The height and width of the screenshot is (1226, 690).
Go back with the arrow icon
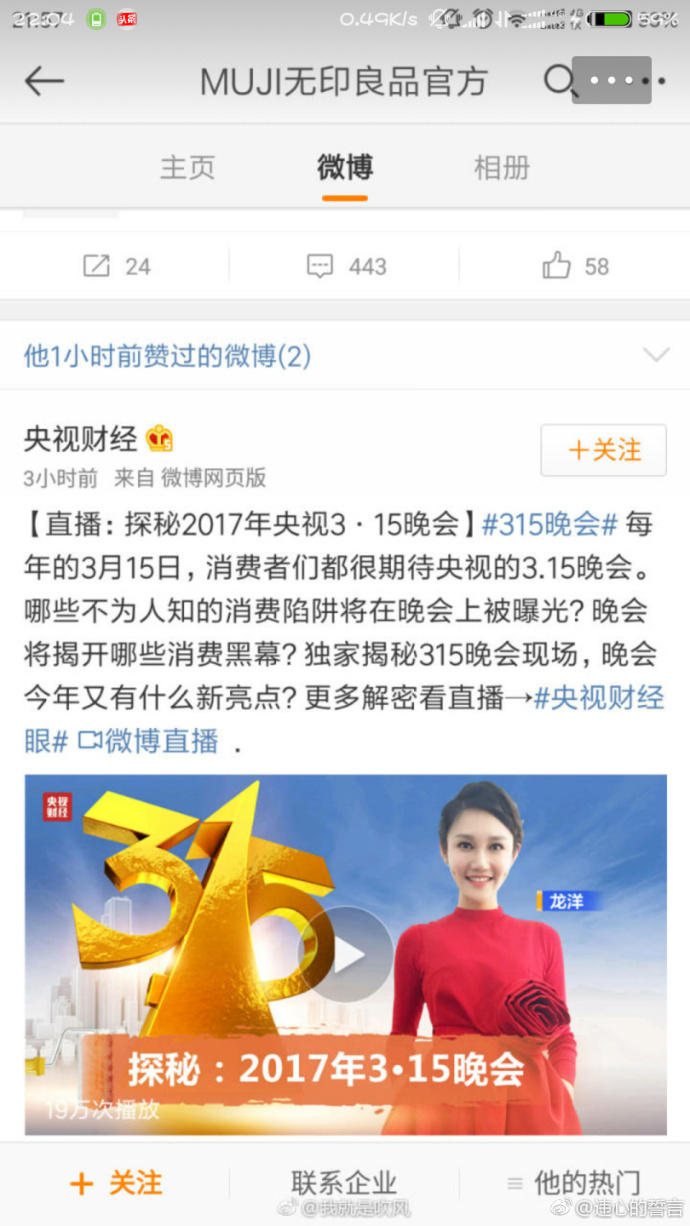[44, 81]
